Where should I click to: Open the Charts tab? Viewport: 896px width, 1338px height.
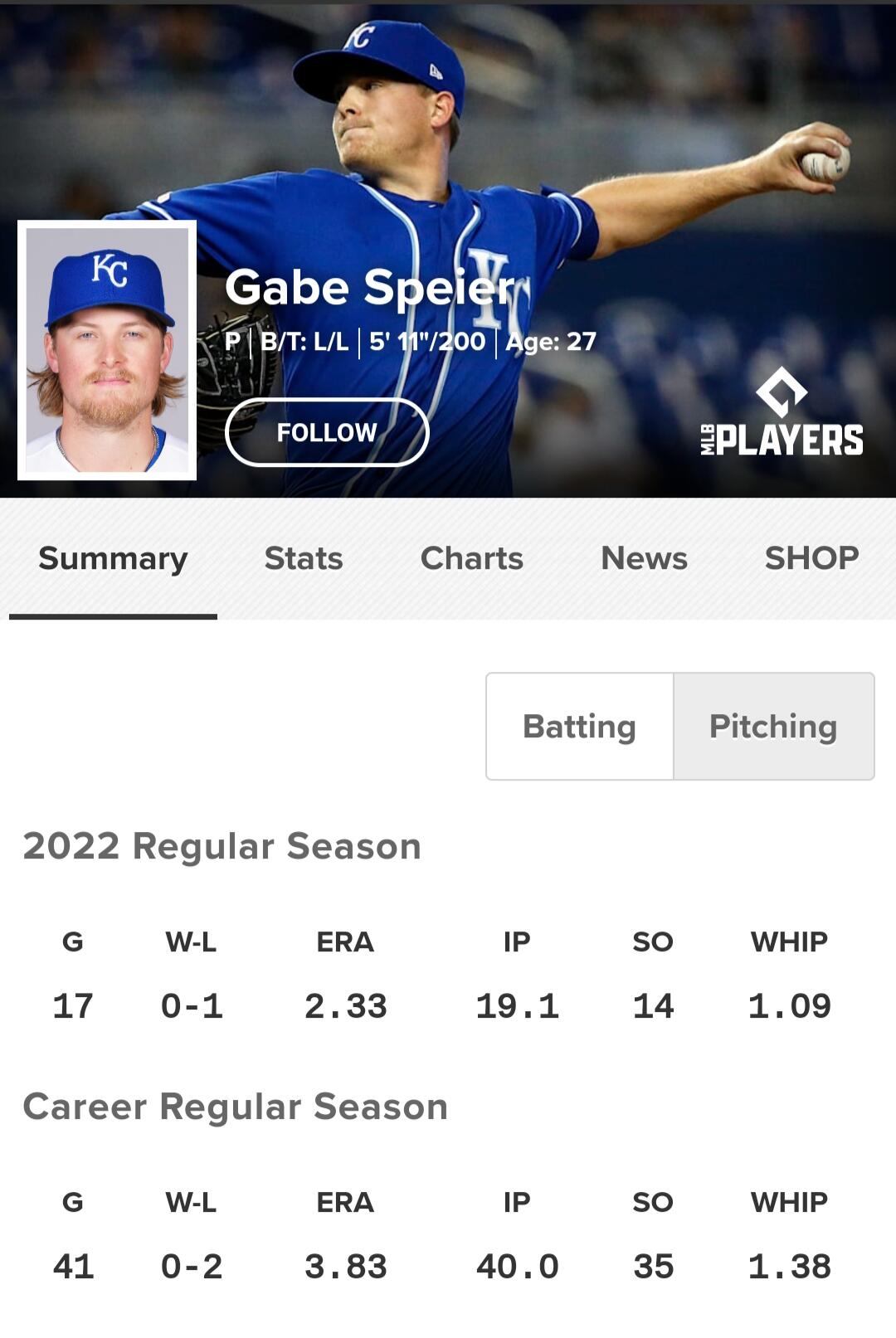tap(471, 558)
